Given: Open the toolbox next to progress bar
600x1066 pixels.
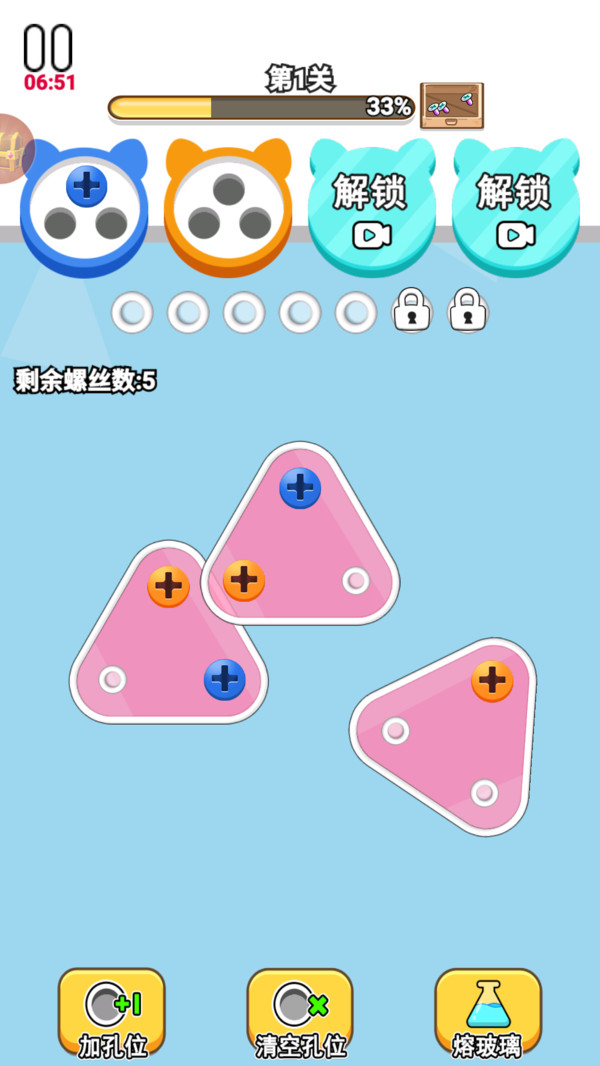Looking at the screenshot, I should (x=452, y=105).
